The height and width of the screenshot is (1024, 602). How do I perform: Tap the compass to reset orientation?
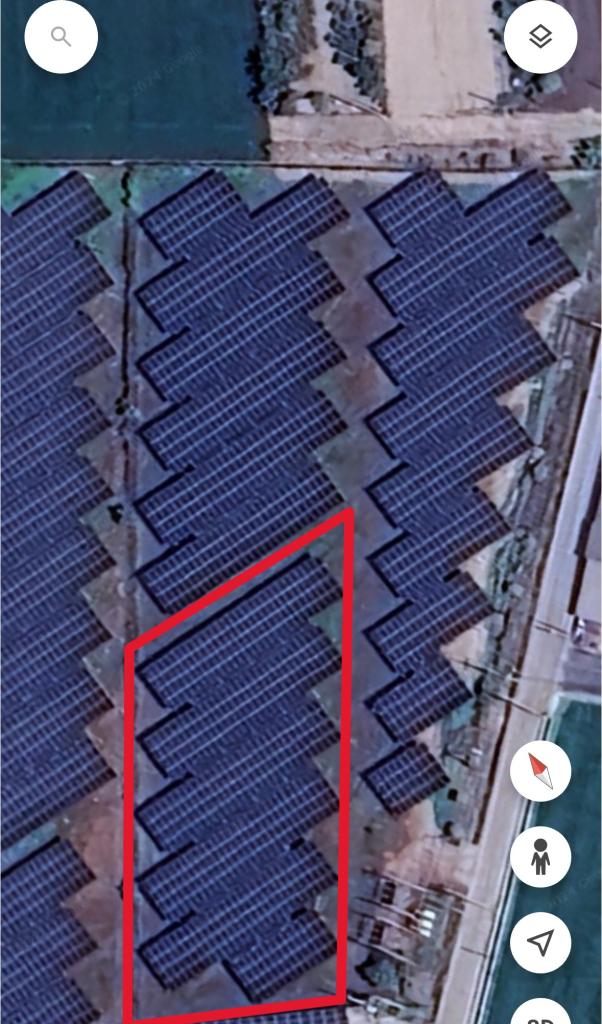tap(541, 771)
